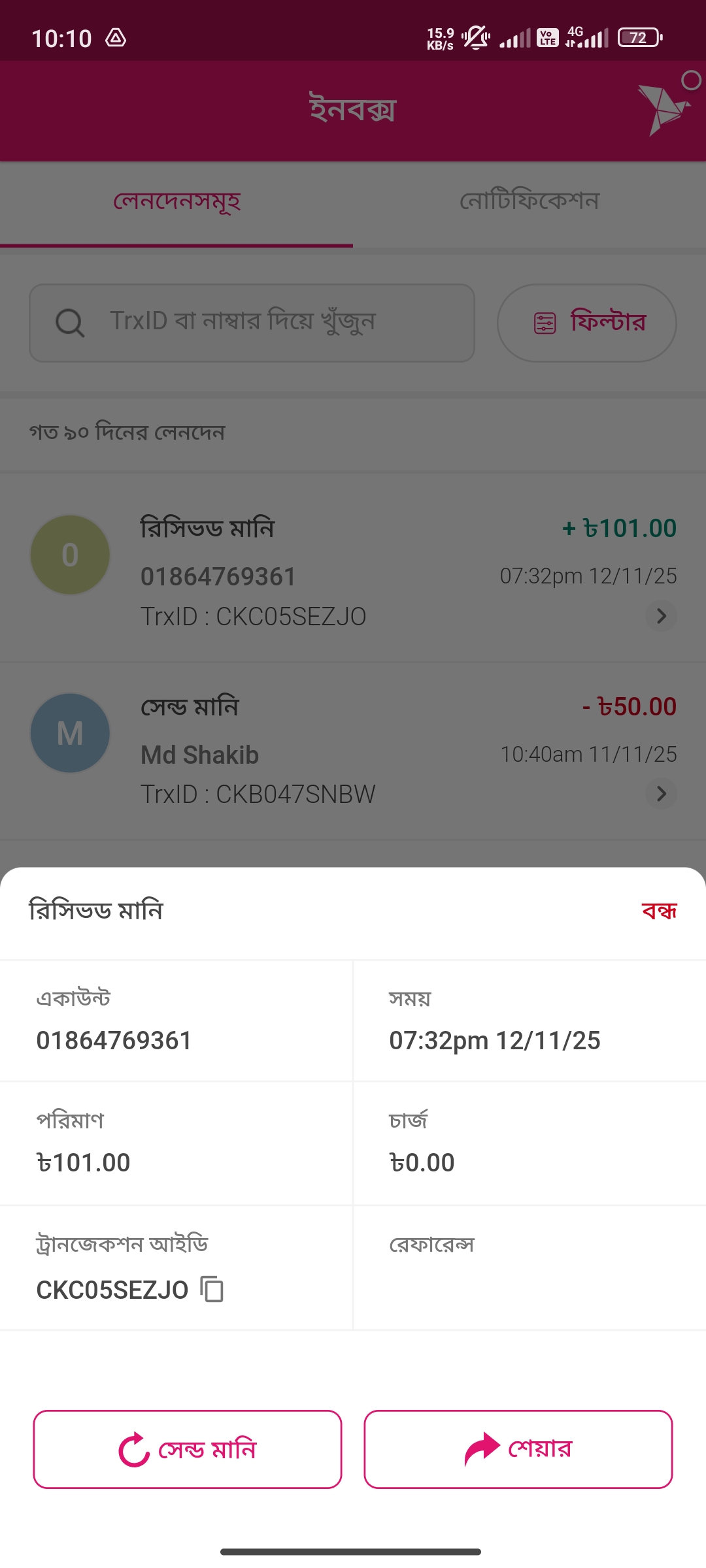
Task: Close the রিসিভড মানি details sheet
Action: (659, 911)
